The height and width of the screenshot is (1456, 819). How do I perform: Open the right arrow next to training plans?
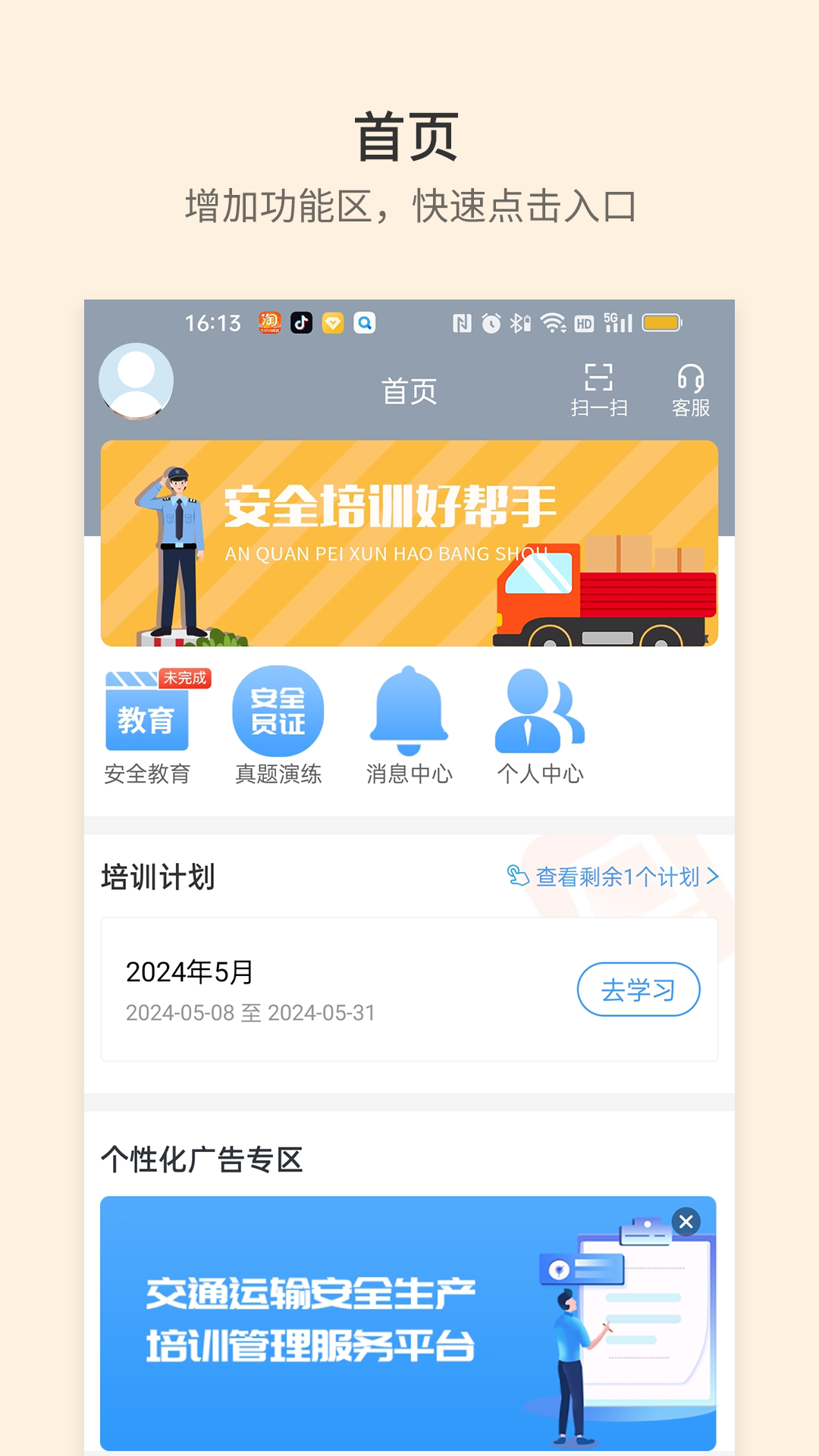click(713, 877)
